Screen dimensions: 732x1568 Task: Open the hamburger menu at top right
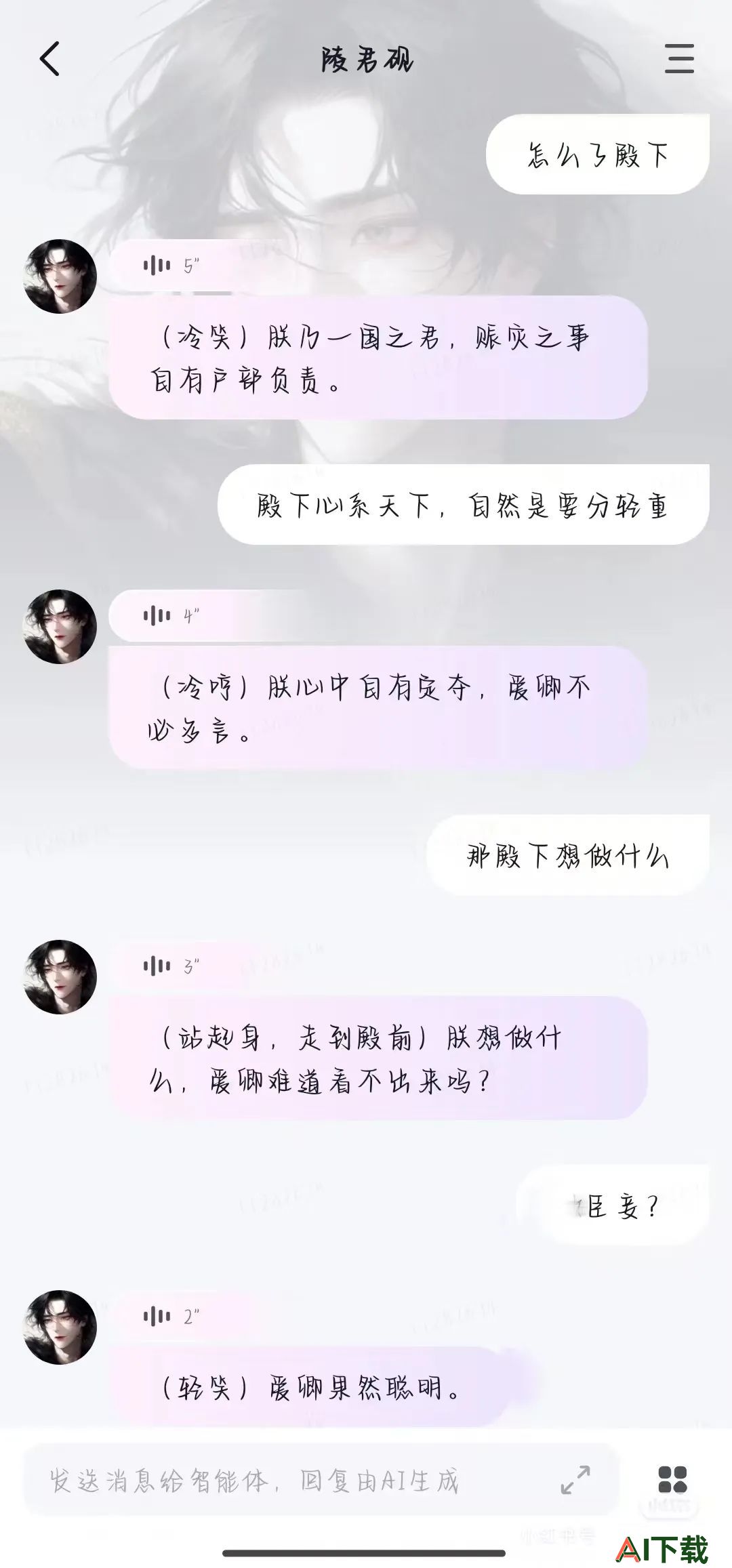(x=679, y=59)
